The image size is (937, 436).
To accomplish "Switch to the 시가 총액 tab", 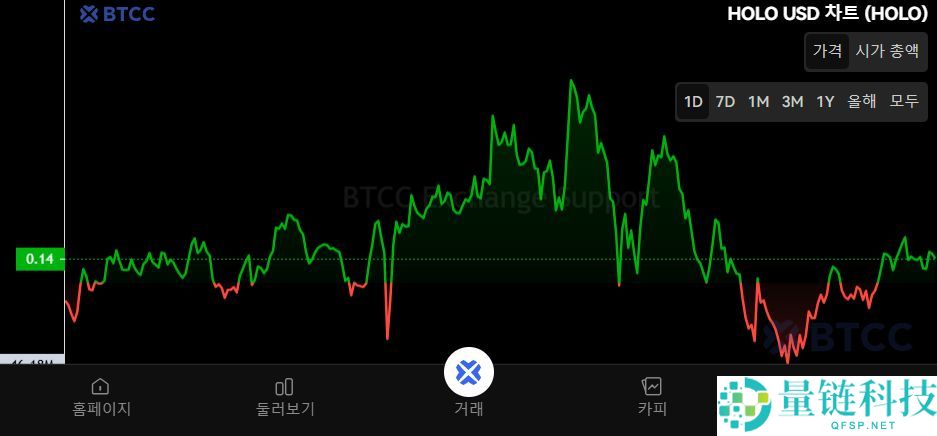I will pyautogui.click(x=886, y=51).
